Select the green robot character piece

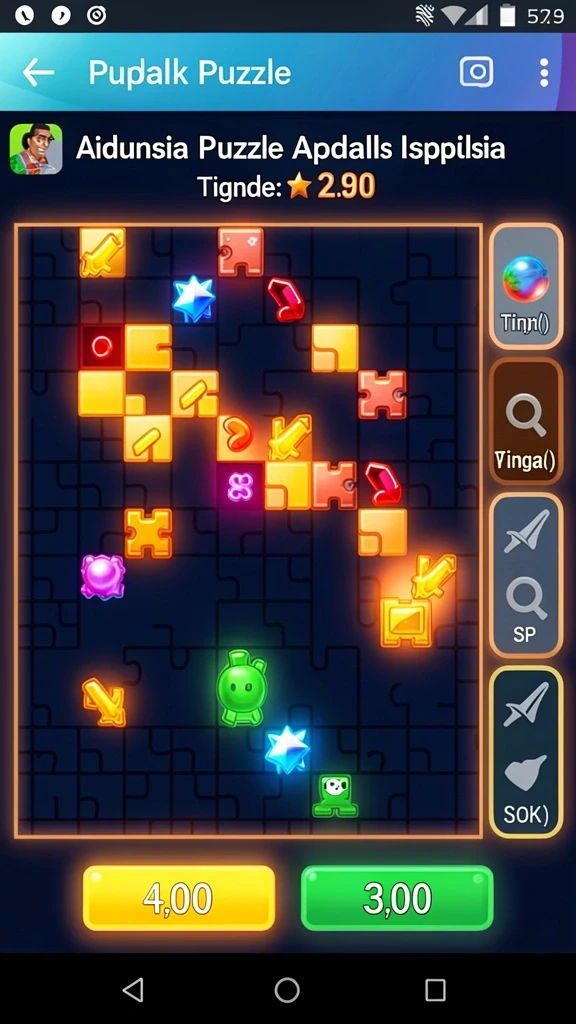coord(241,688)
